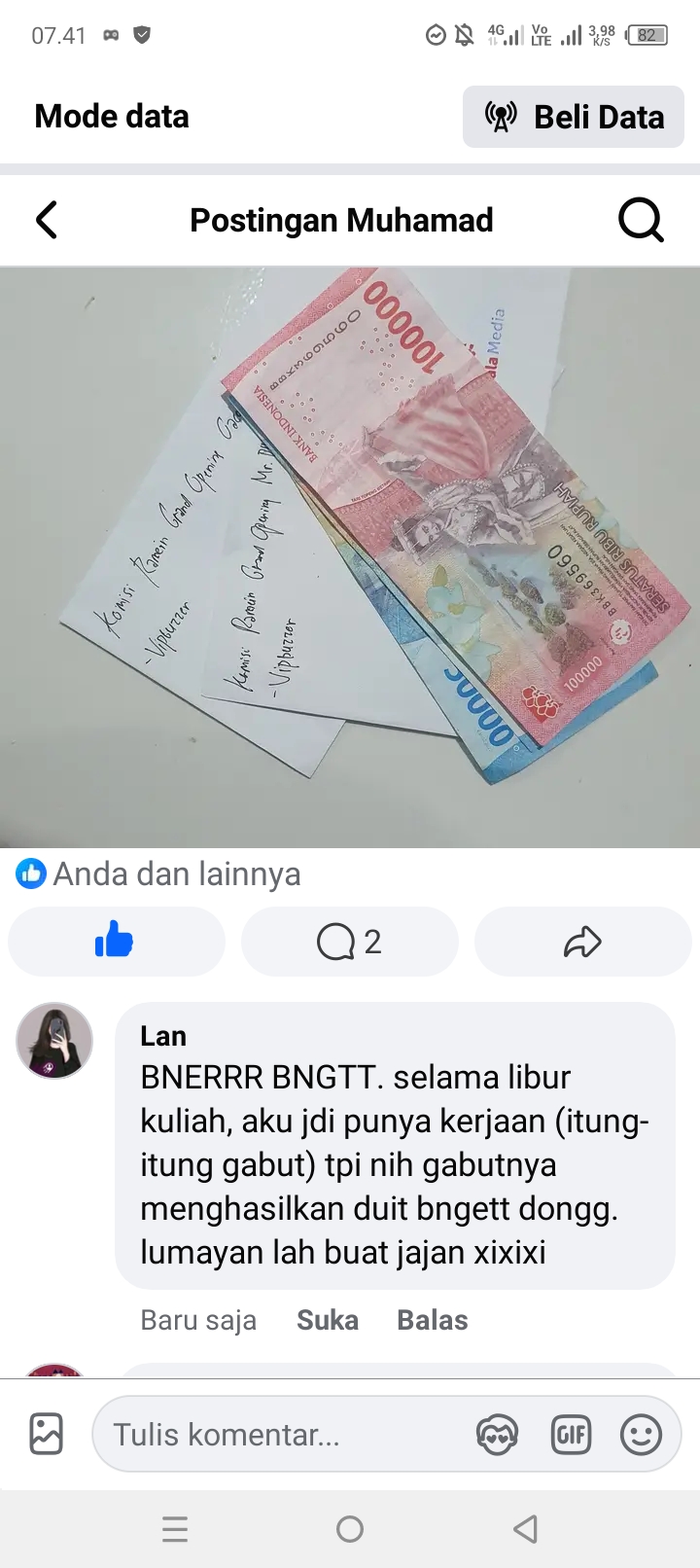Open the avatar sticker picker
Image resolution: width=700 pixels, height=1568 pixels.
pyautogui.click(x=497, y=1435)
